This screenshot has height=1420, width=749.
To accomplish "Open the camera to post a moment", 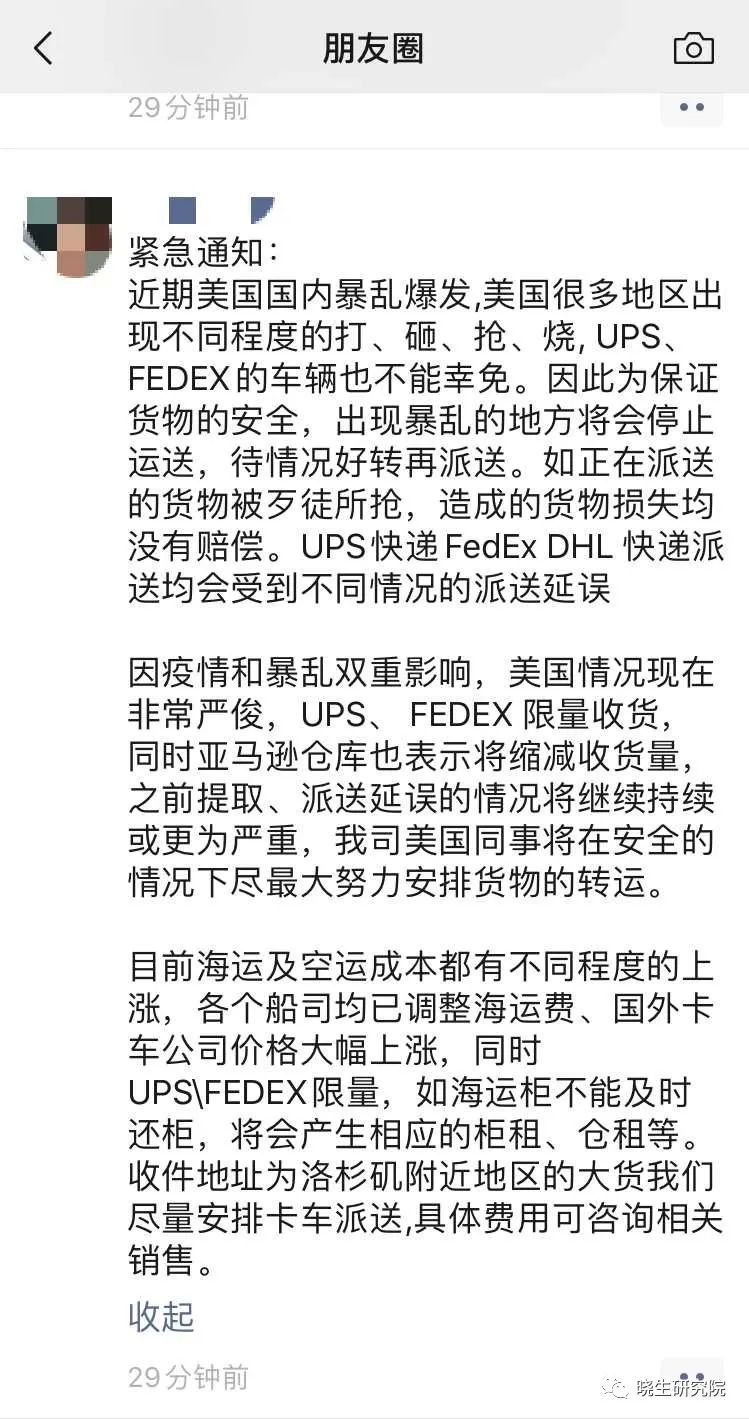I will click(x=694, y=48).
